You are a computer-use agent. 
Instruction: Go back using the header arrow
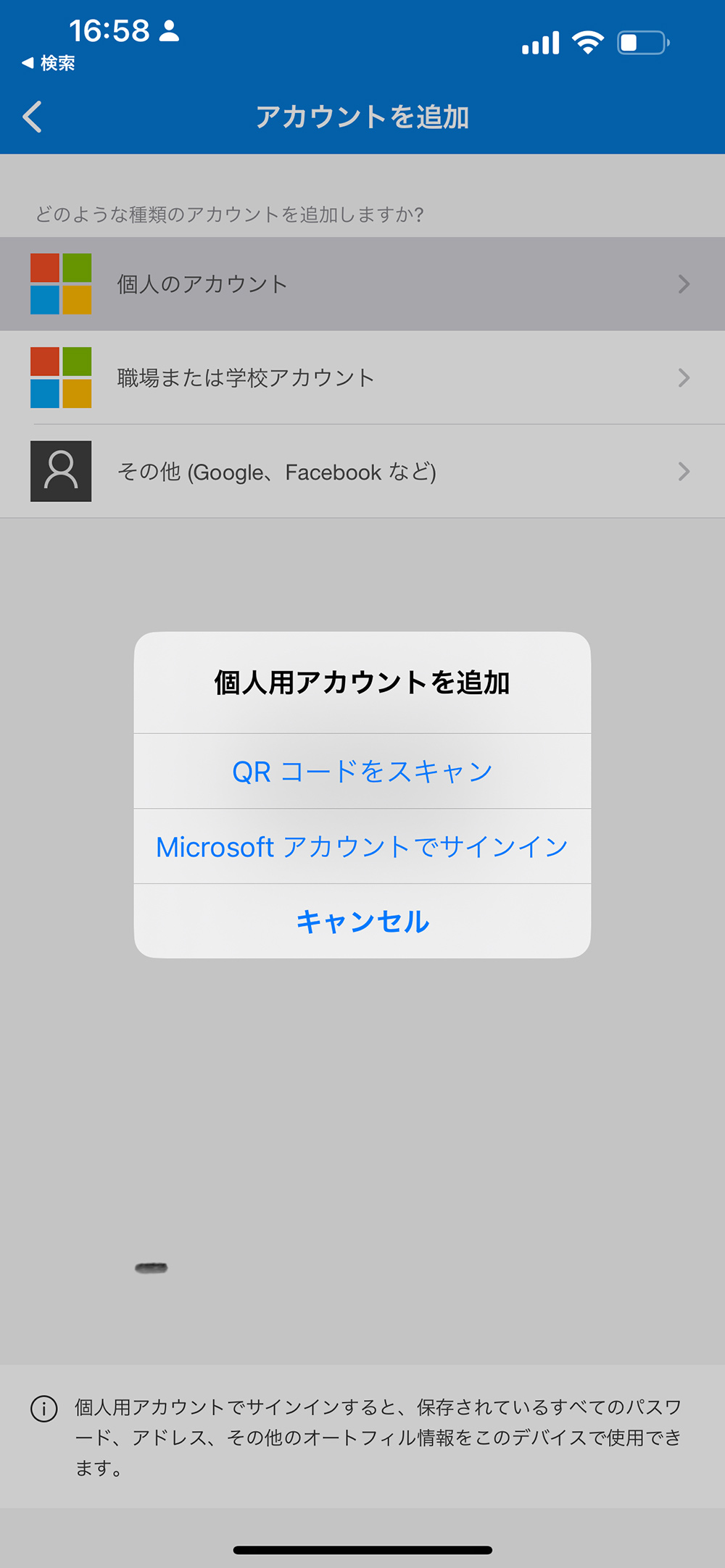tap(33, 117)
